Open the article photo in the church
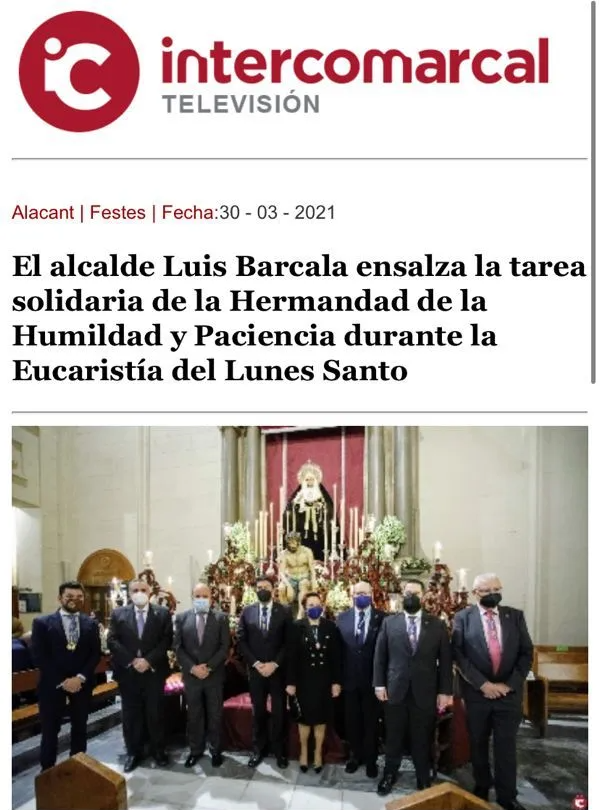600x810 pixels. point(300,617)
